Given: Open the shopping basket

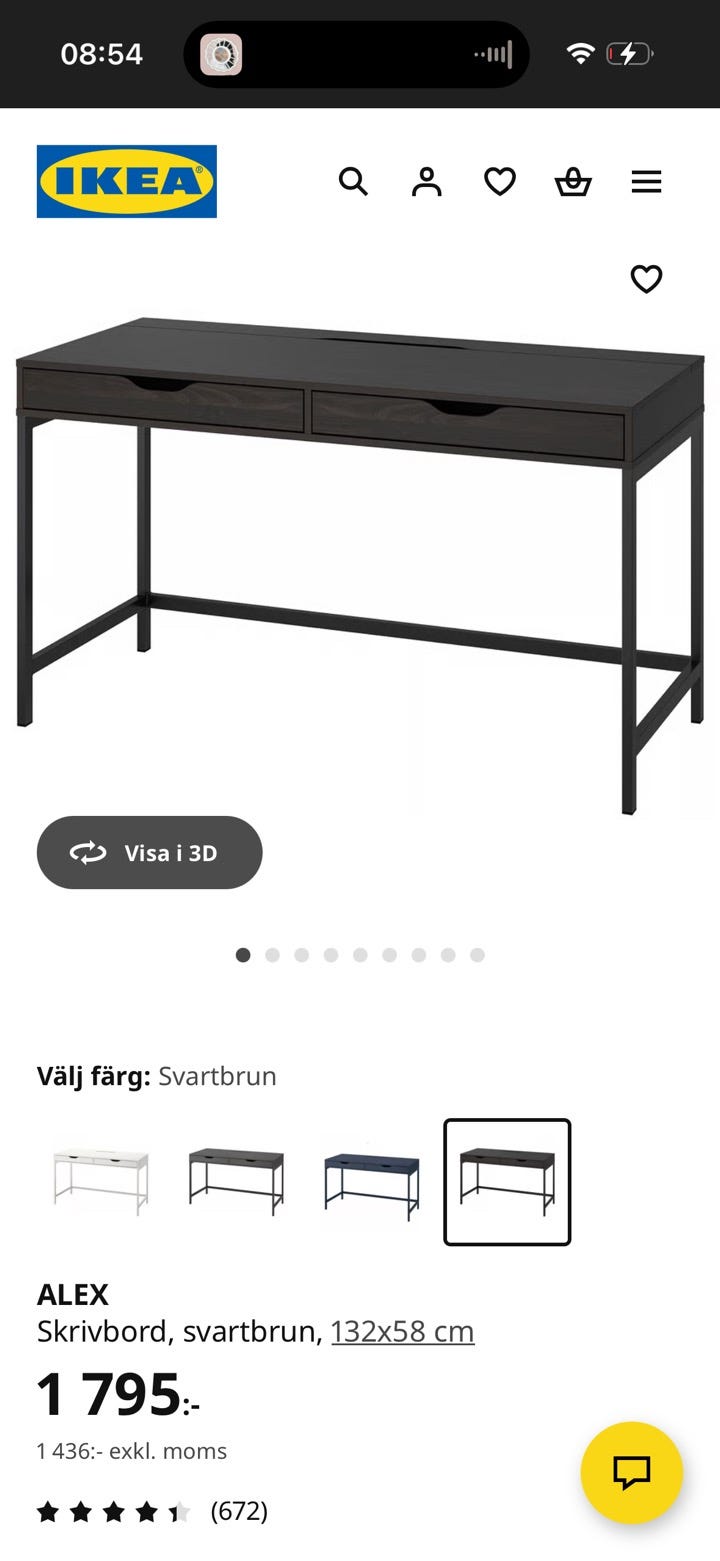Looking at the screenshot, I should pyautogui.click(x=573, y=182).
